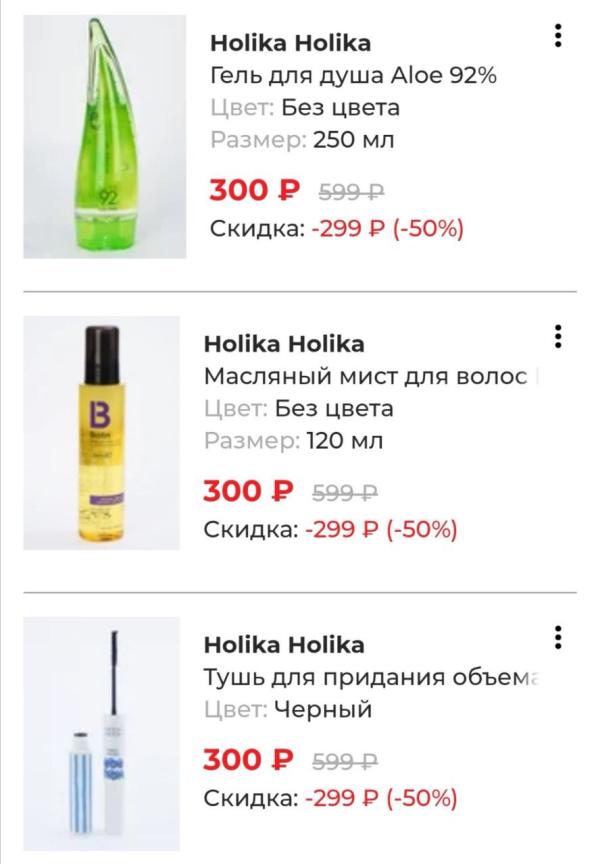Open the overflow menu for the hair oil mist
This screenshot has height=864, width=600.
click(558, 337)
